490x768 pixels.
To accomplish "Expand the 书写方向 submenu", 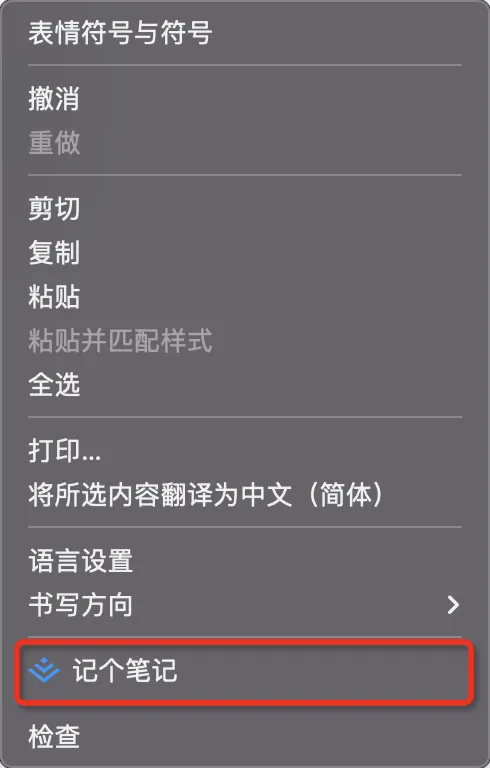I will coord(245,605).
